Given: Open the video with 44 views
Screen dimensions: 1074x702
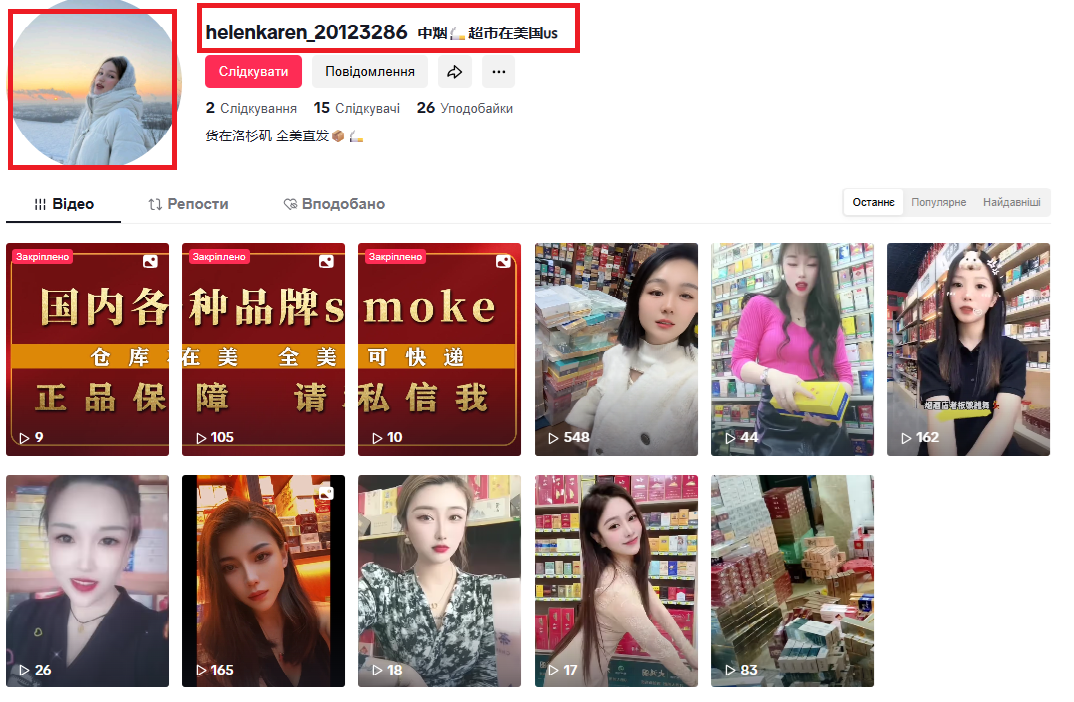Looking at the screenshot, I should [792, 349].
